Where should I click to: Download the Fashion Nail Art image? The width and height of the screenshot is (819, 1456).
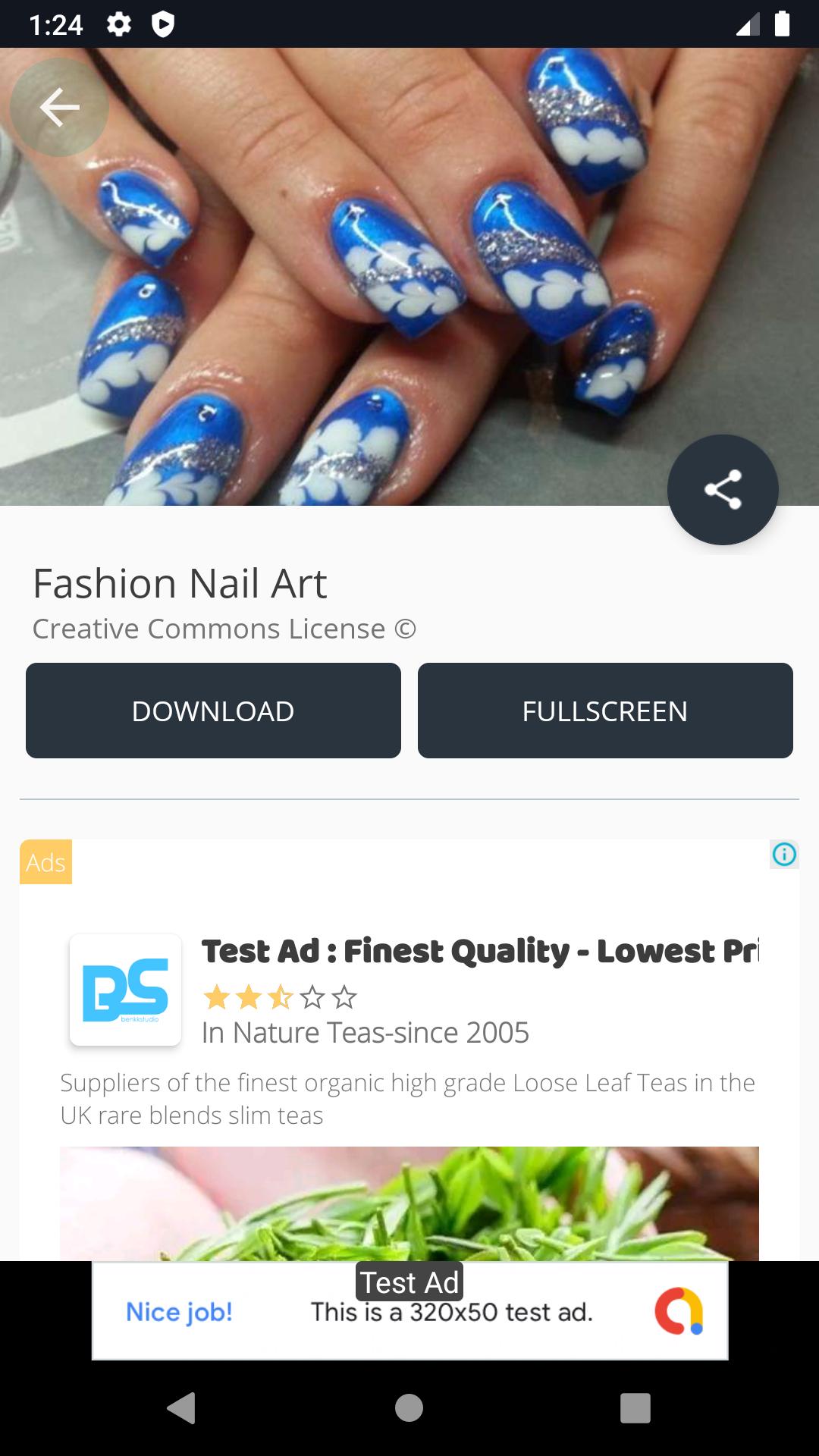tap(213, 711)
